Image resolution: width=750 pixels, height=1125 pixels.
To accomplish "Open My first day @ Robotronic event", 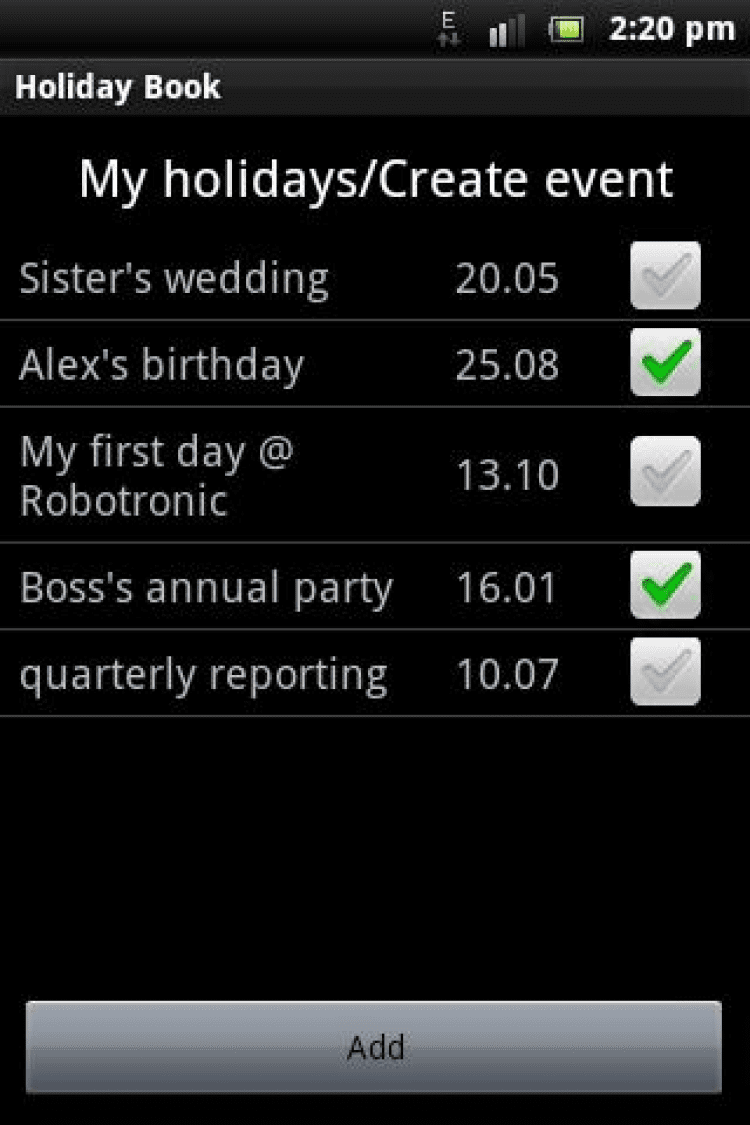I will pyautogui.click(x=157, y=476).
